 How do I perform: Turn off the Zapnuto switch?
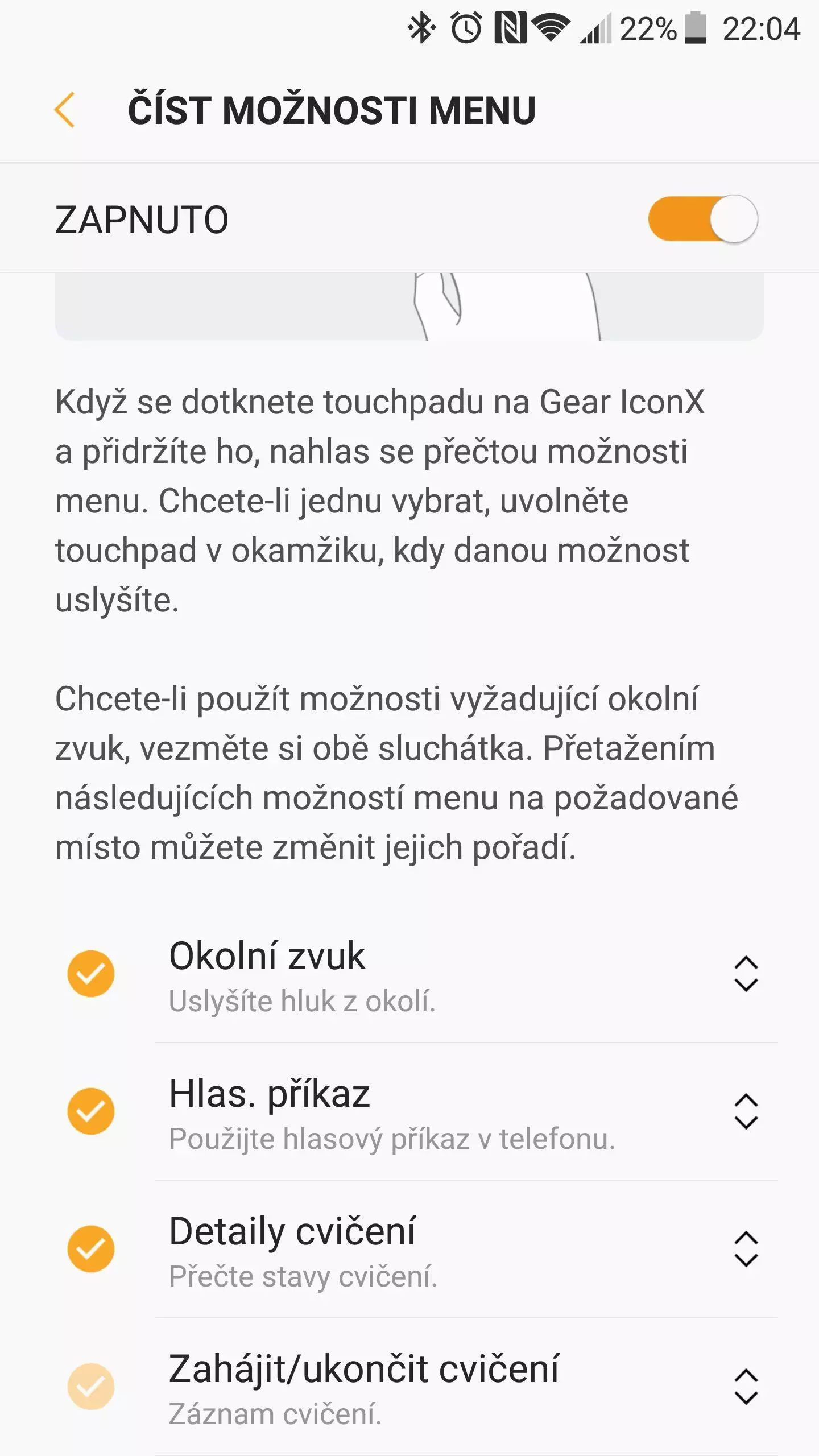point(703,219)
